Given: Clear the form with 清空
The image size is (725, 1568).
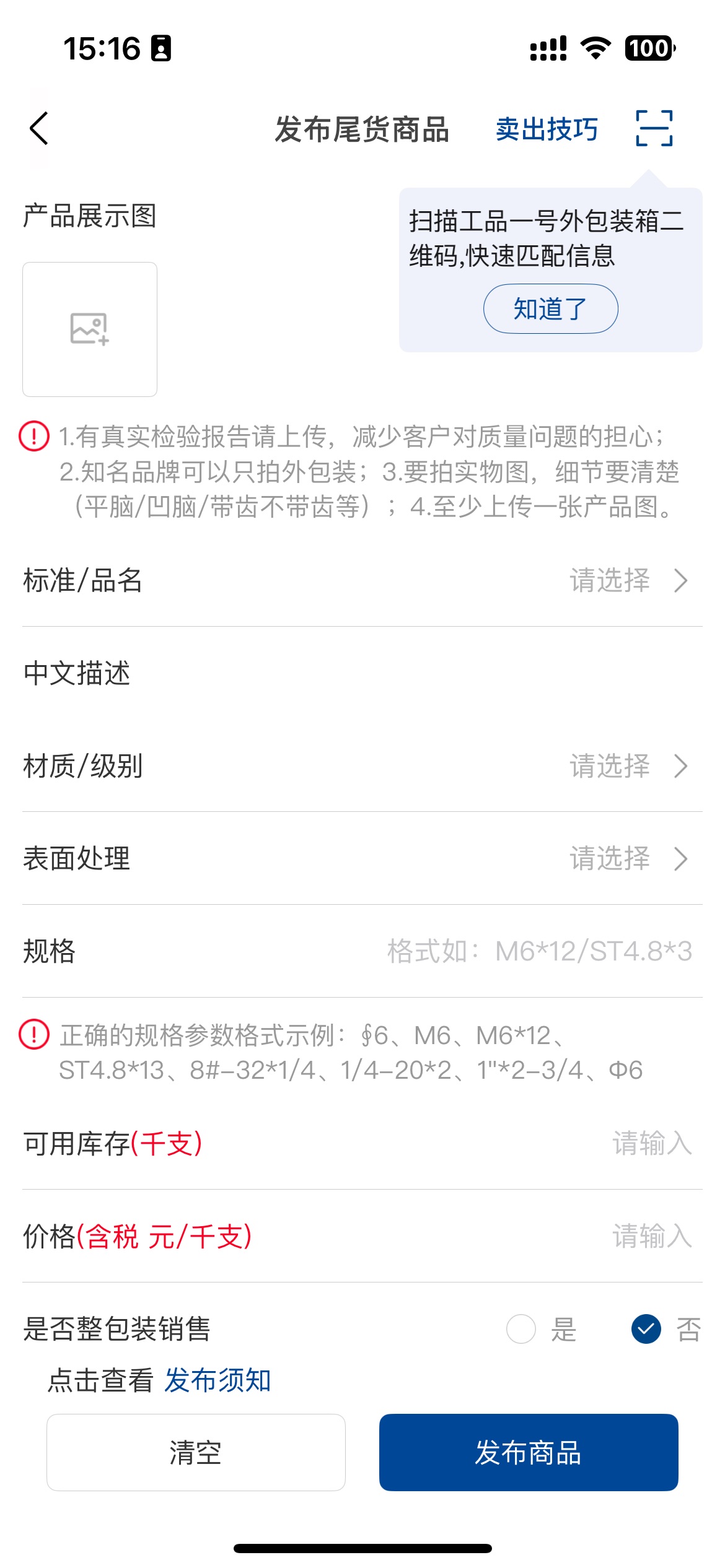Looking at the screenshot, I should point(196,1452).
